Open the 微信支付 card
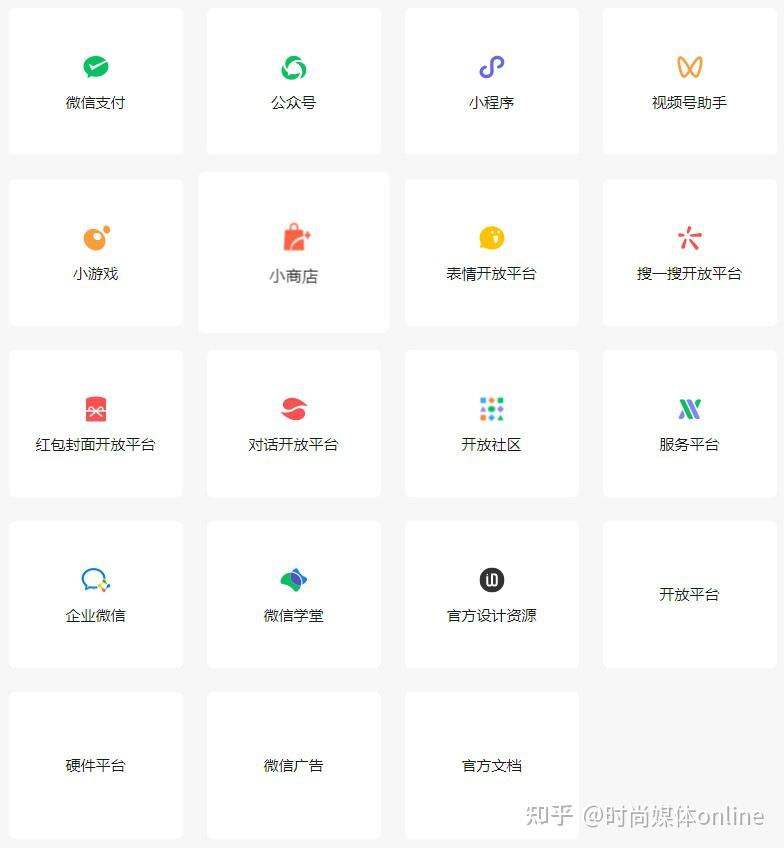Viewport: 784px width, 848px height. click(x=96, y=83)
